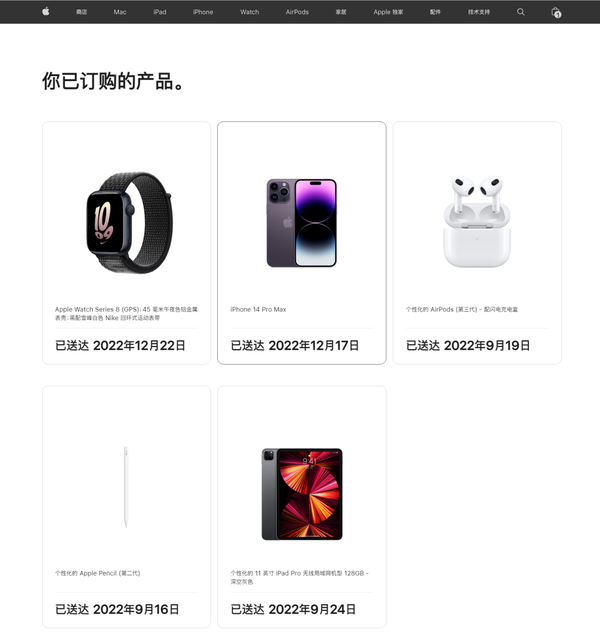Go to the Mac section
Viewport: 600px width, 641px height.
click(120, 12)
